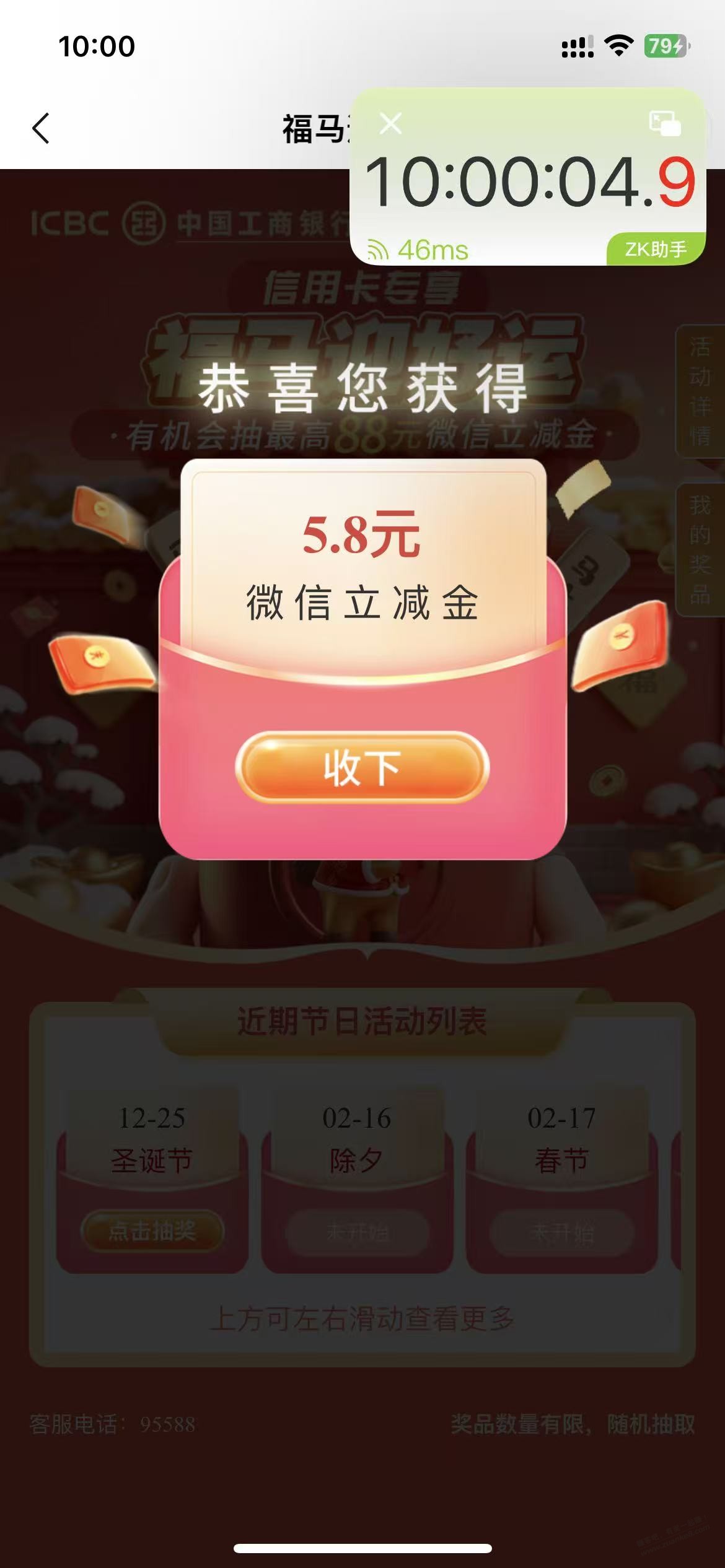Tap 点击抽奖 on the 圣诞节 card
Screen dimensions: 725x1568
[152, 1230]
